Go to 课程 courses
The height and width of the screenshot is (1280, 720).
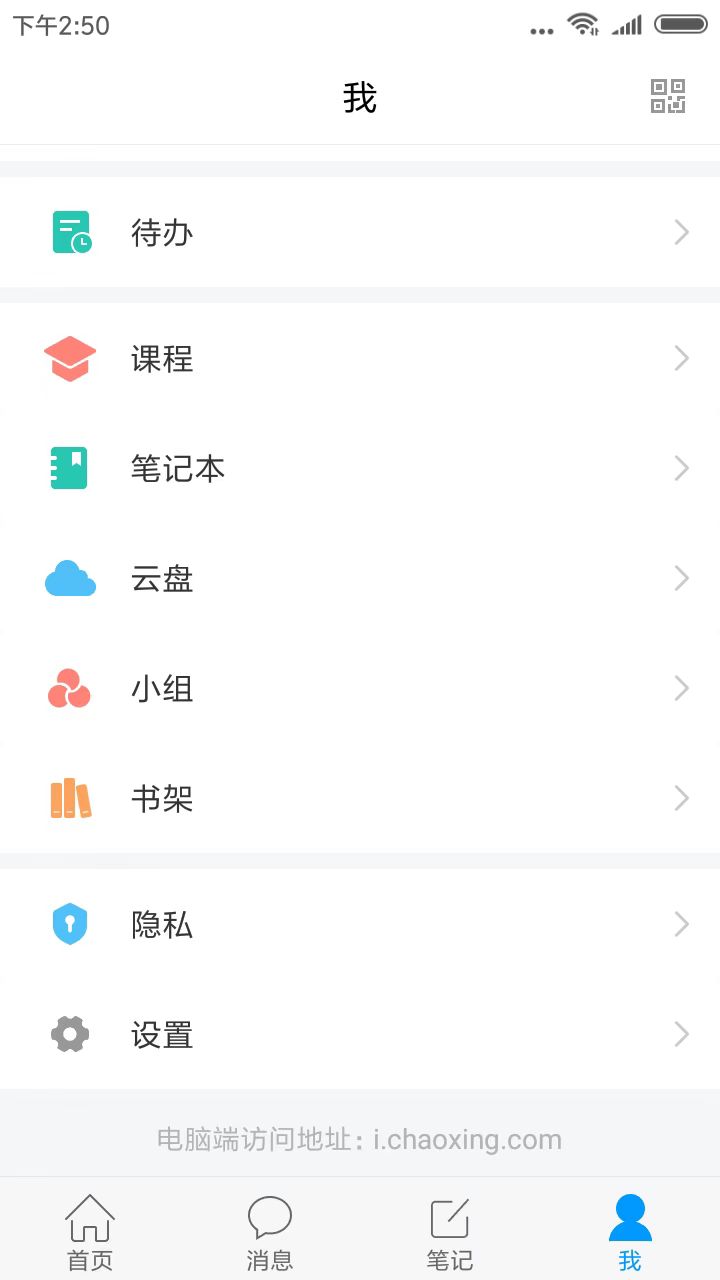(x=360, y=359)
